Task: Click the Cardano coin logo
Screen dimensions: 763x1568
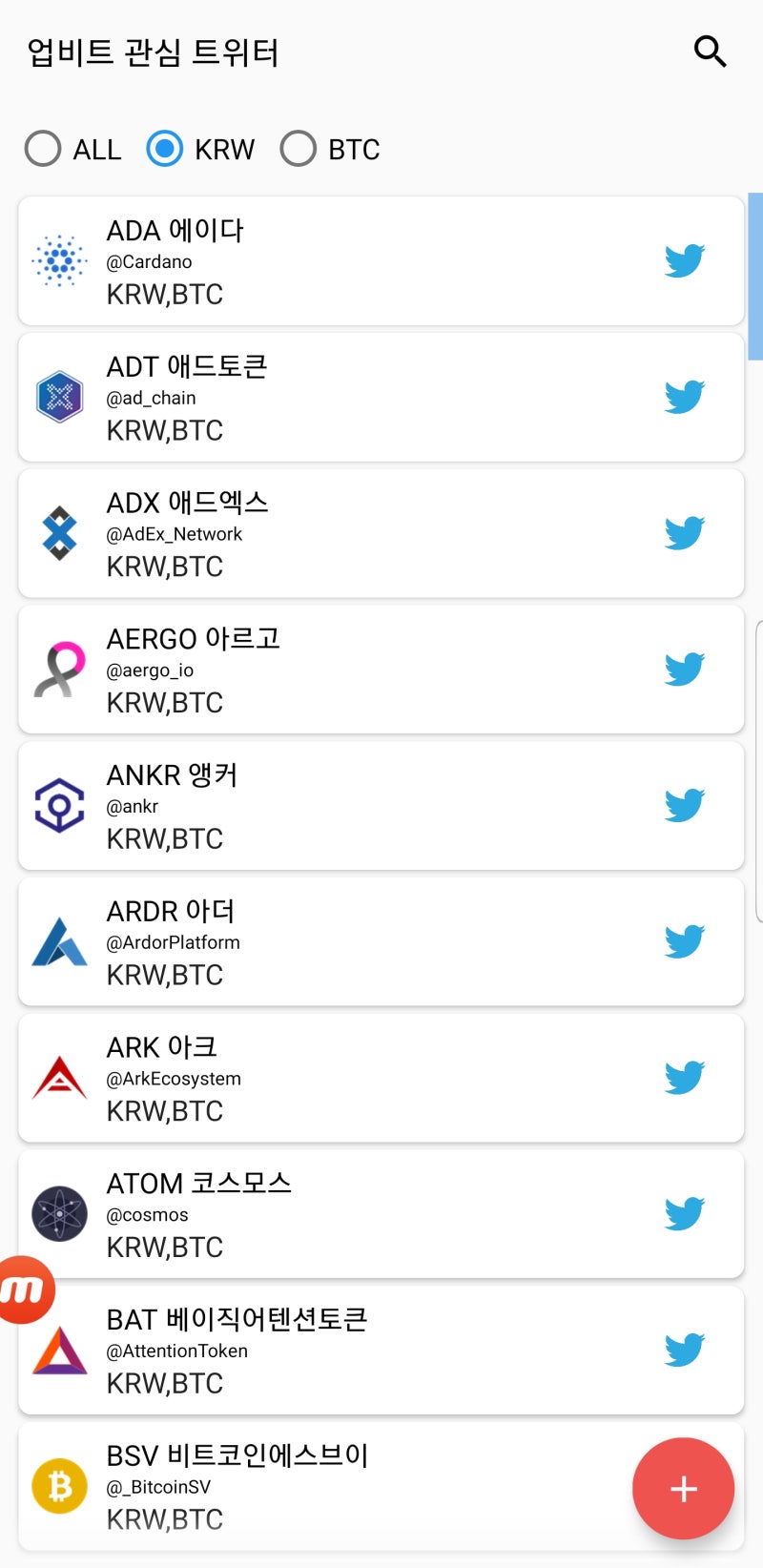Action: [59, 259]
